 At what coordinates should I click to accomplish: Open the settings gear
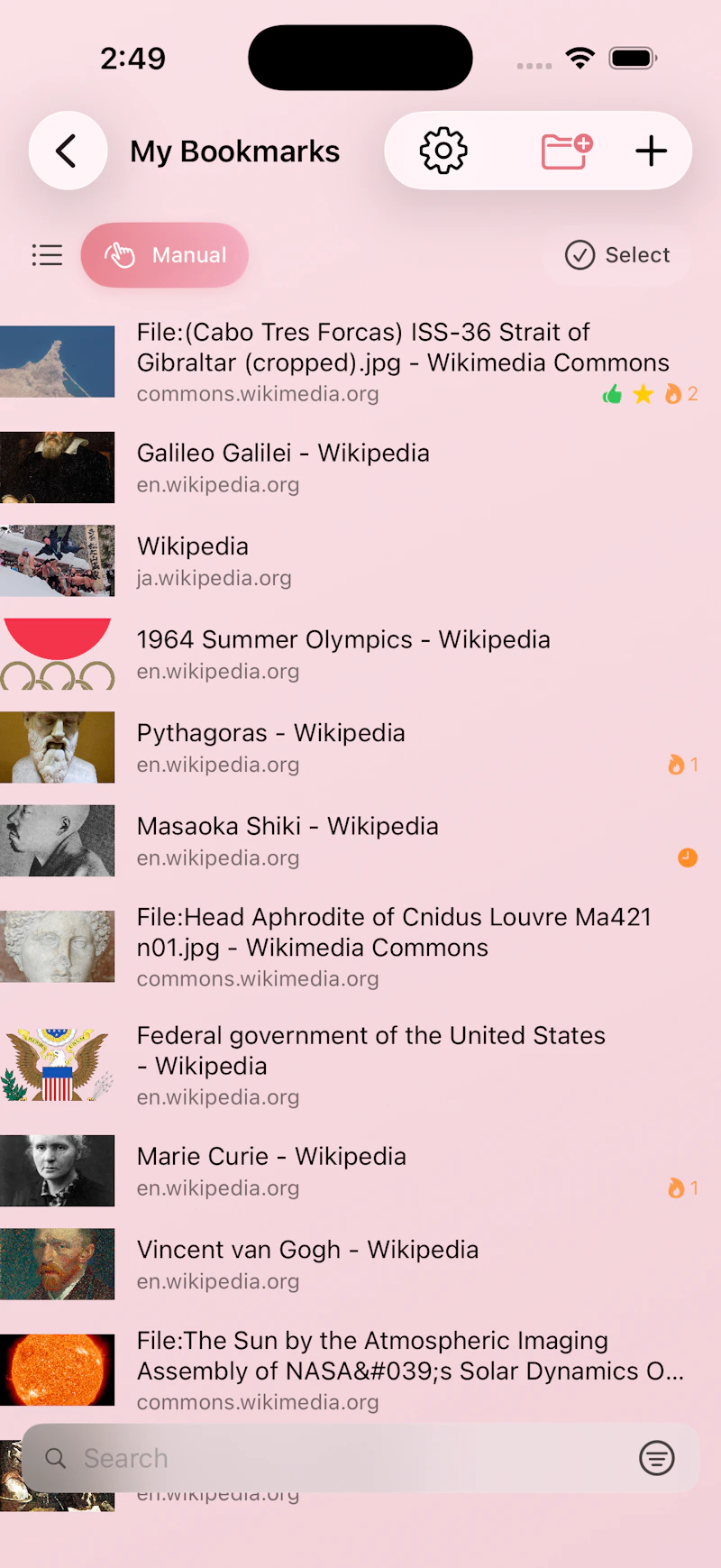tap(443, 151)
